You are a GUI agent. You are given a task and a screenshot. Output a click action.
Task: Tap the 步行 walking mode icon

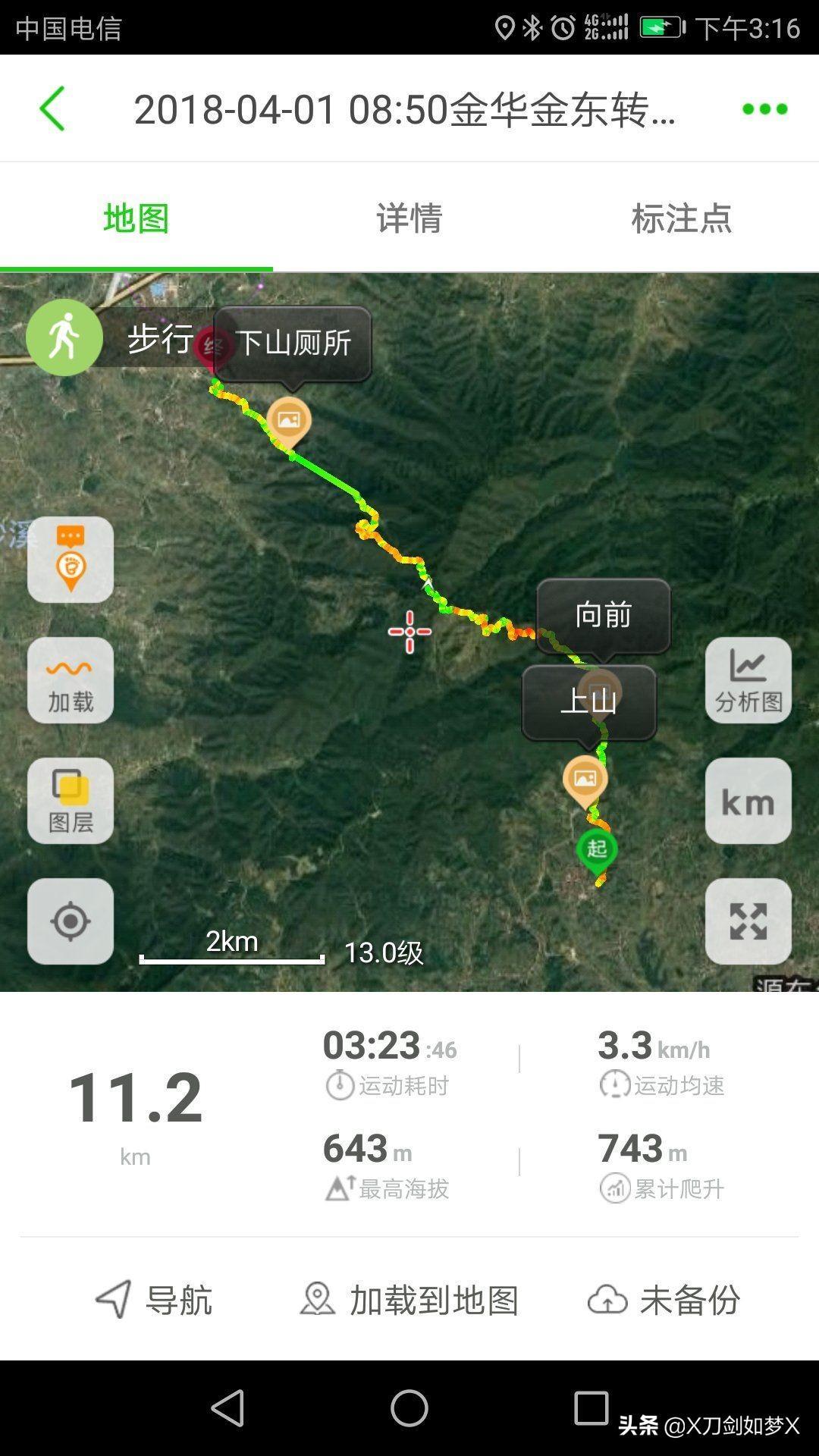(x=64, y=337)
